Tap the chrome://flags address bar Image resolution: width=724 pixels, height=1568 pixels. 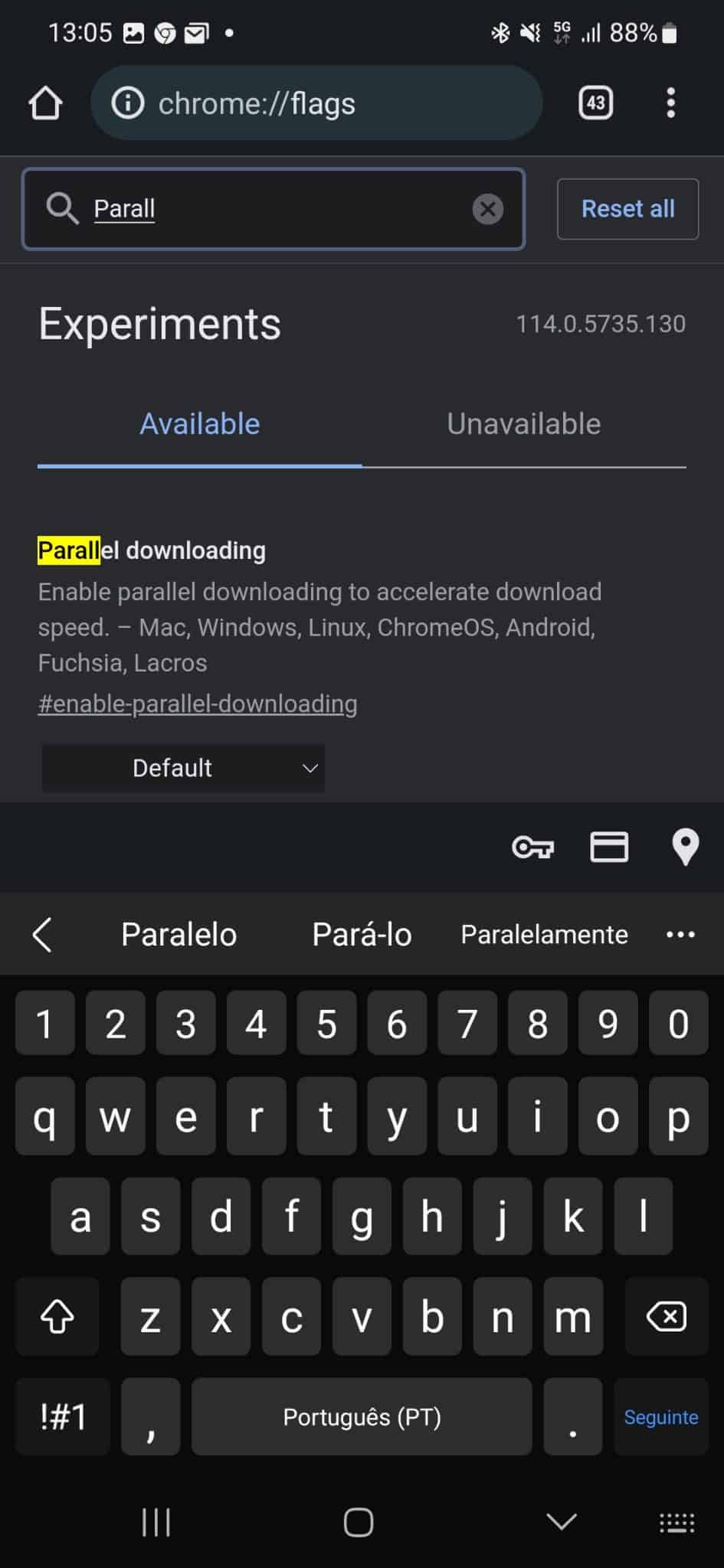[316, 103]
